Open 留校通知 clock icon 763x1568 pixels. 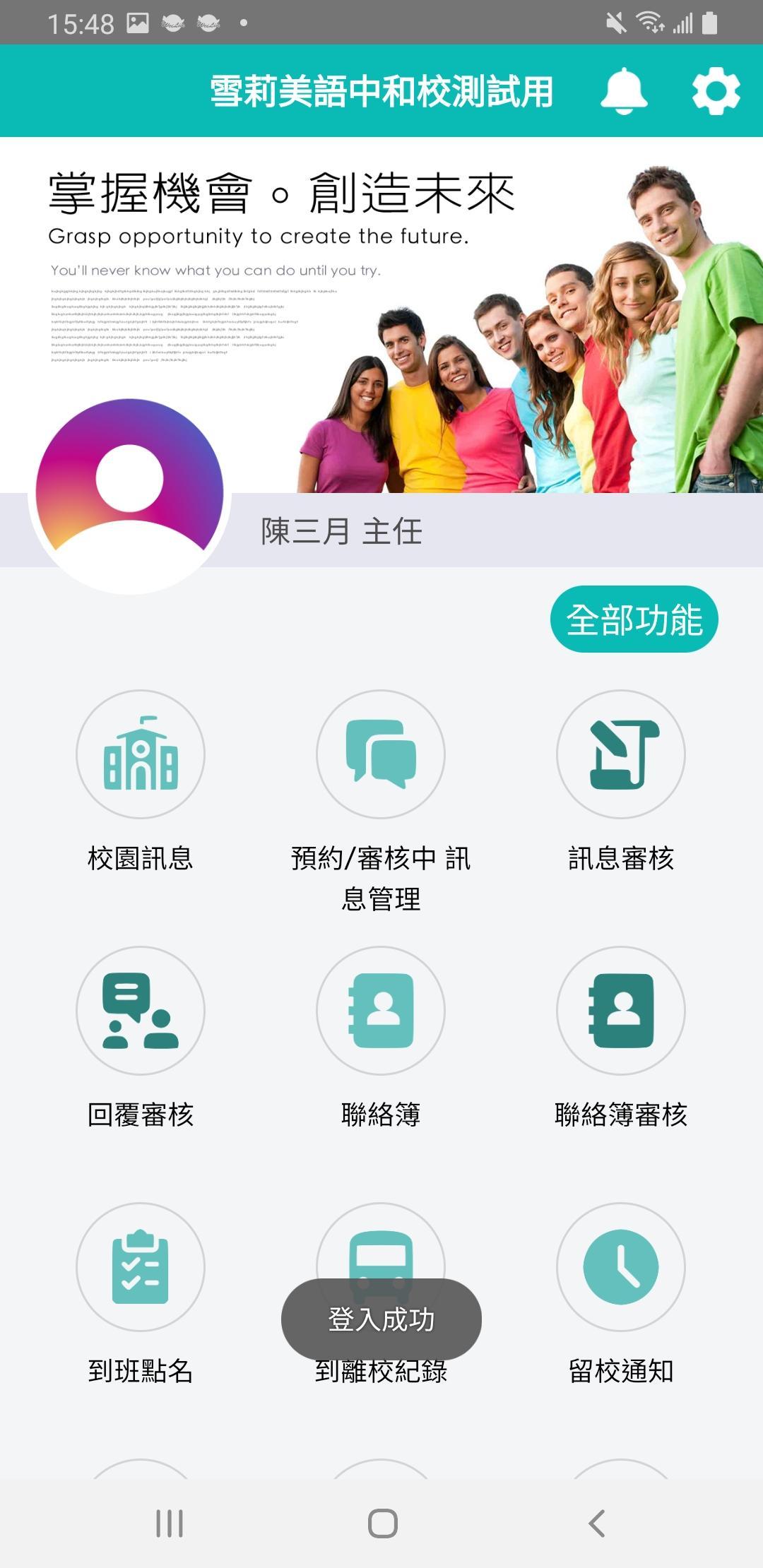621,1267
